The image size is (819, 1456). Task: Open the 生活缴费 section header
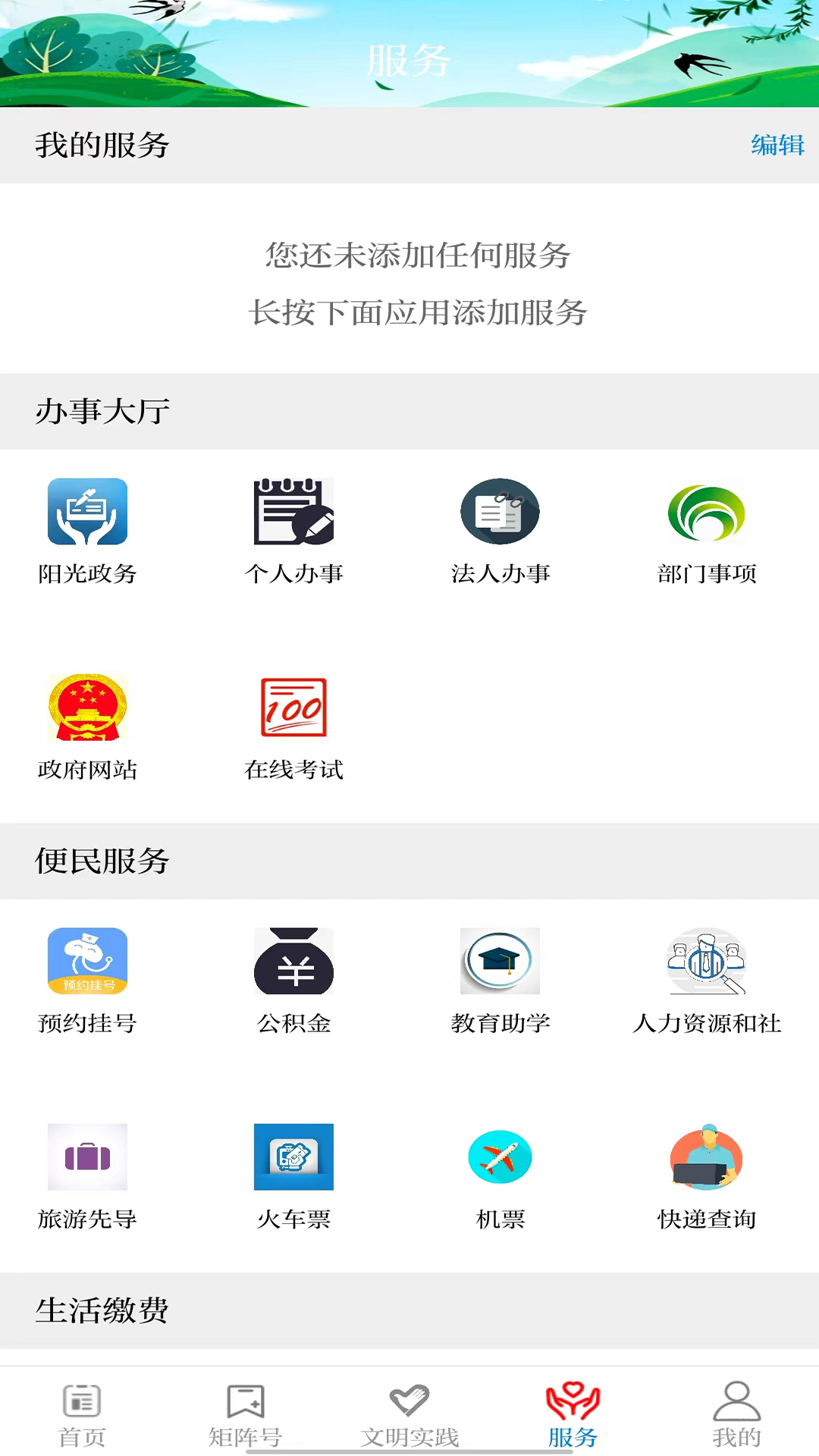(x=102, y=1310)
